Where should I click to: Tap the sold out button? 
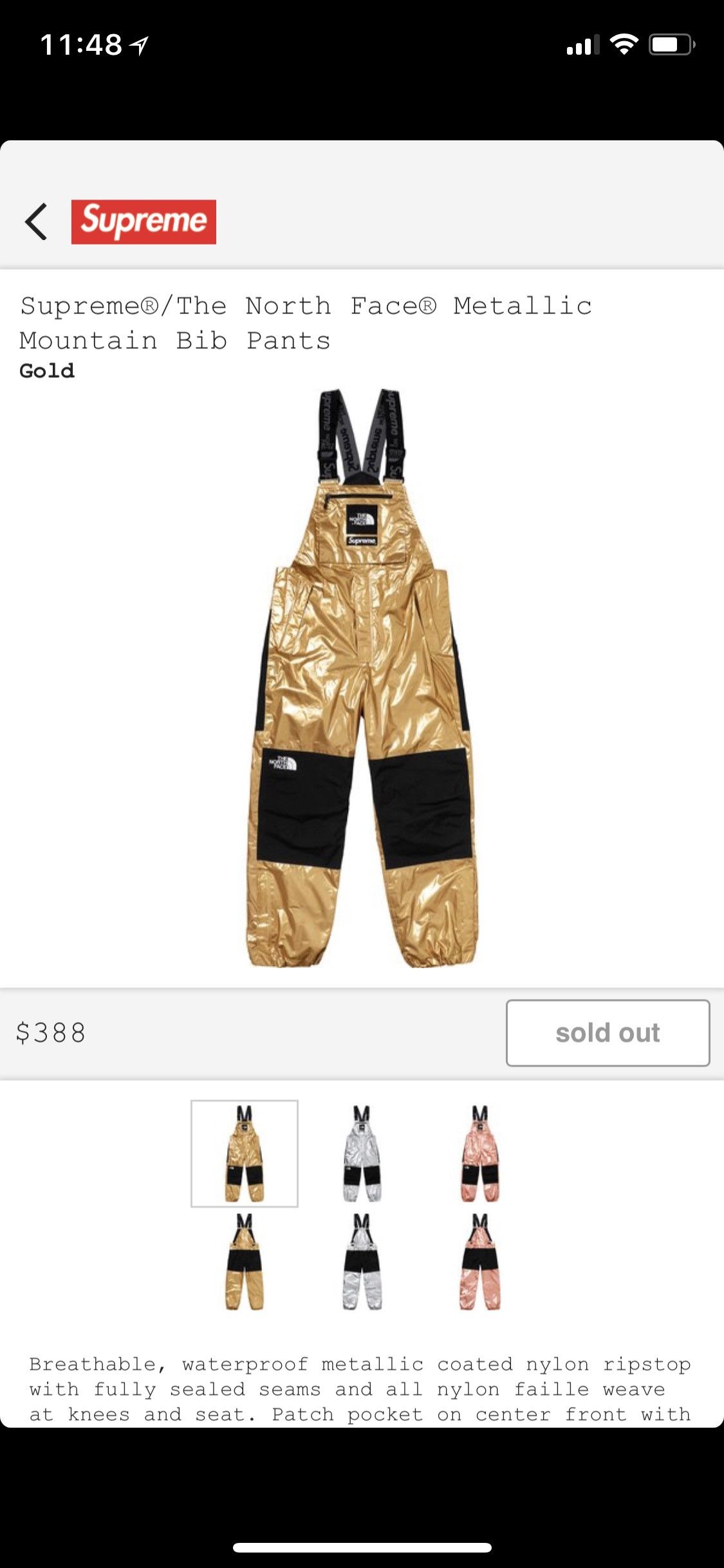pyautogui.click(x=608, y=1032)
